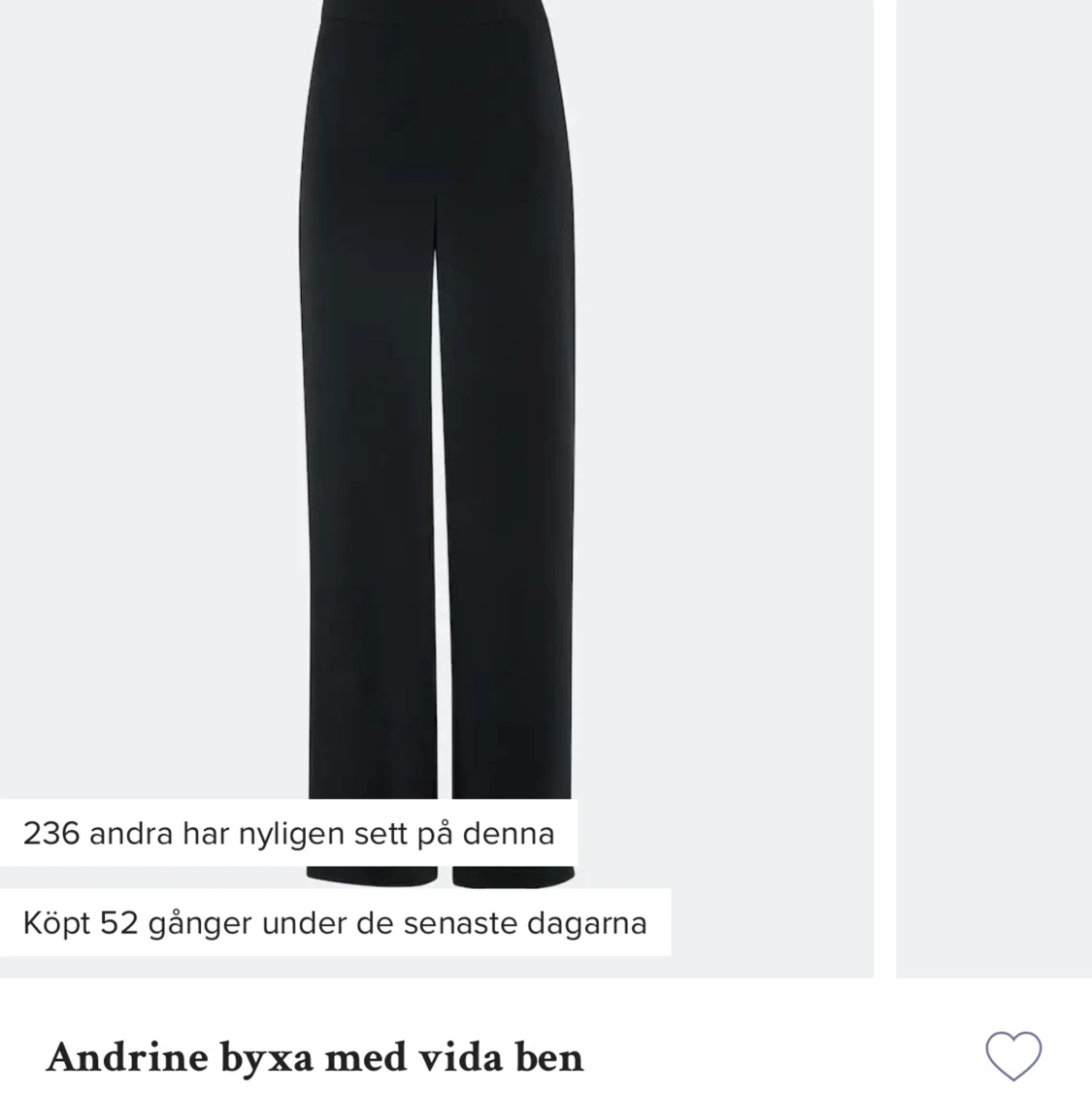The image size is (1092, 1093).
Task: Add Andrine byxa to favorites with heart
Action: pyautogui.click(x=1013, y=1054)
